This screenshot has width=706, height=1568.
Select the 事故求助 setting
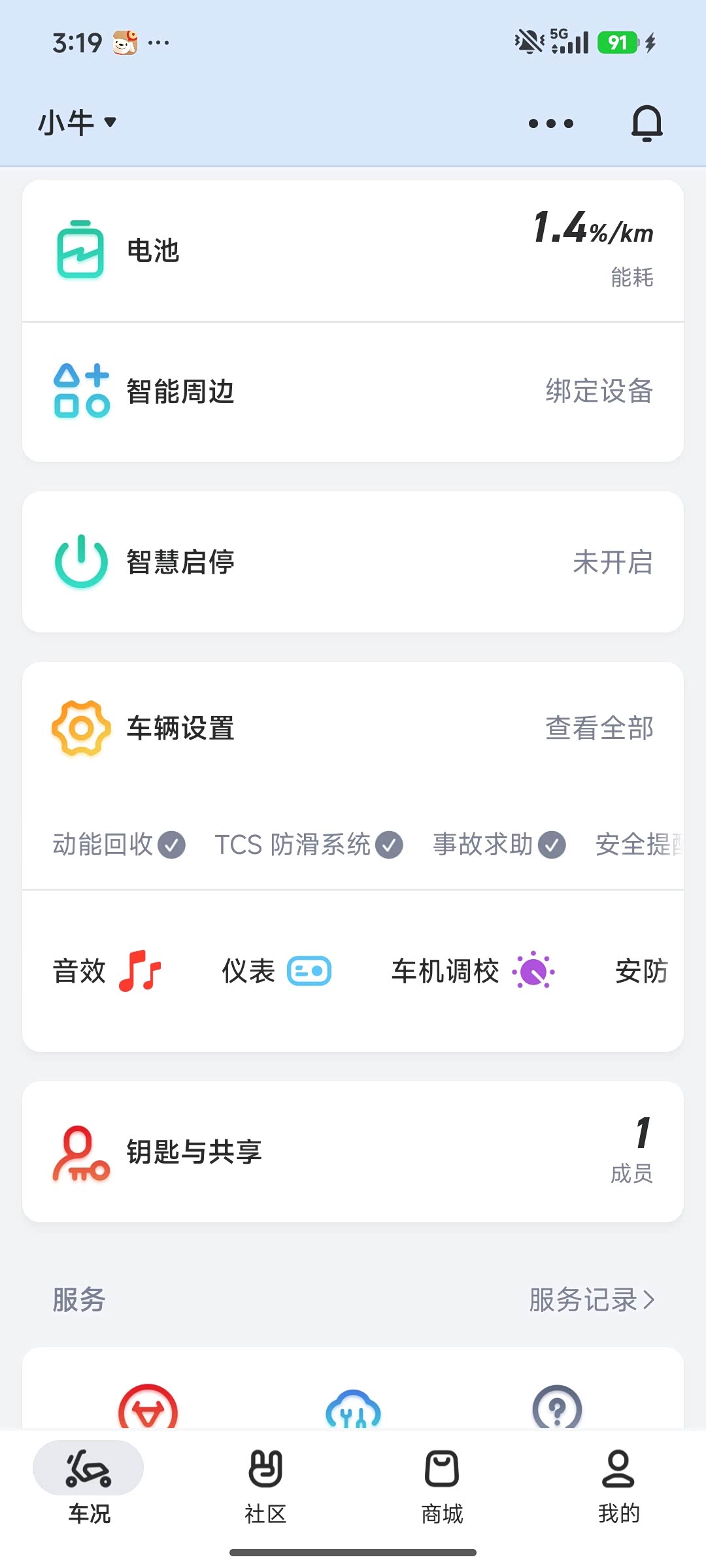tap(498, 845)
